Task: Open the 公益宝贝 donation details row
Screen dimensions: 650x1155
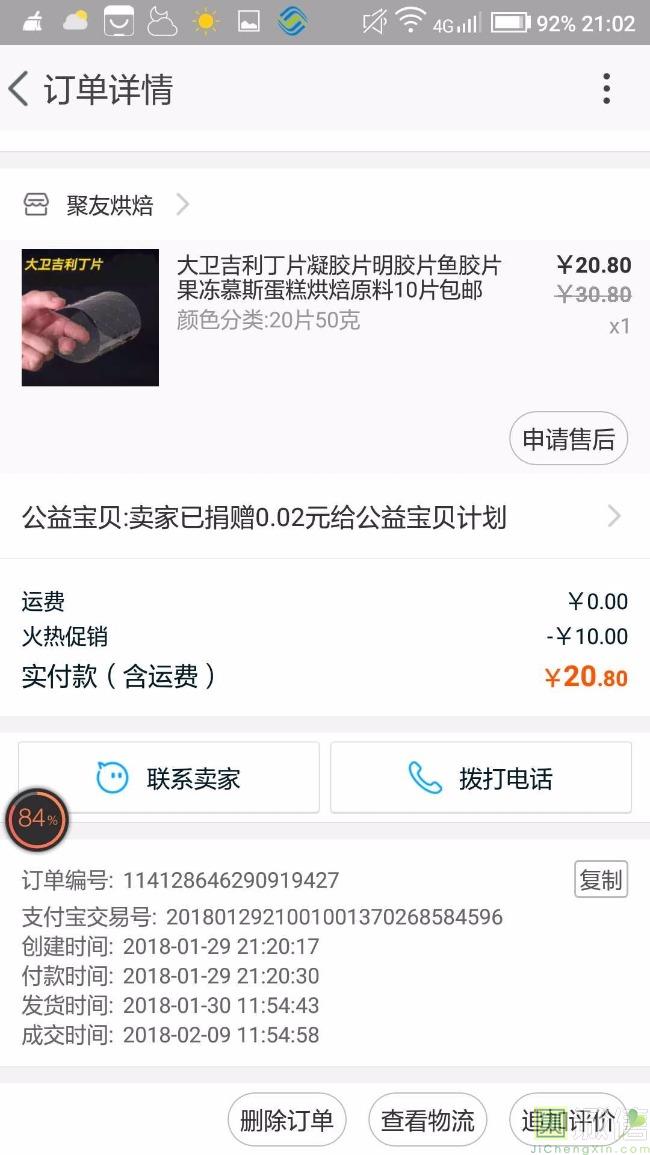Action: pos(324,517)
